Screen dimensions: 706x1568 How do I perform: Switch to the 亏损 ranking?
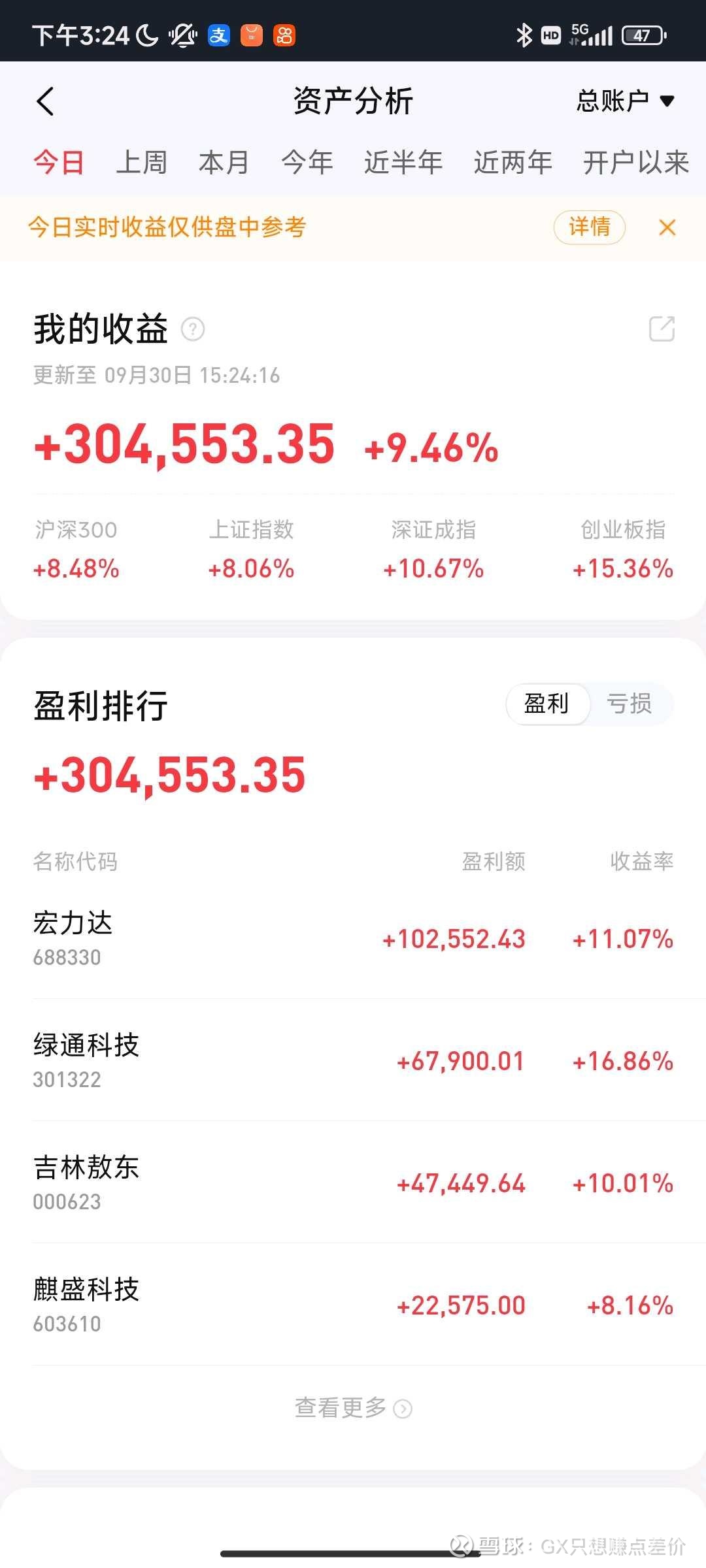630,704
